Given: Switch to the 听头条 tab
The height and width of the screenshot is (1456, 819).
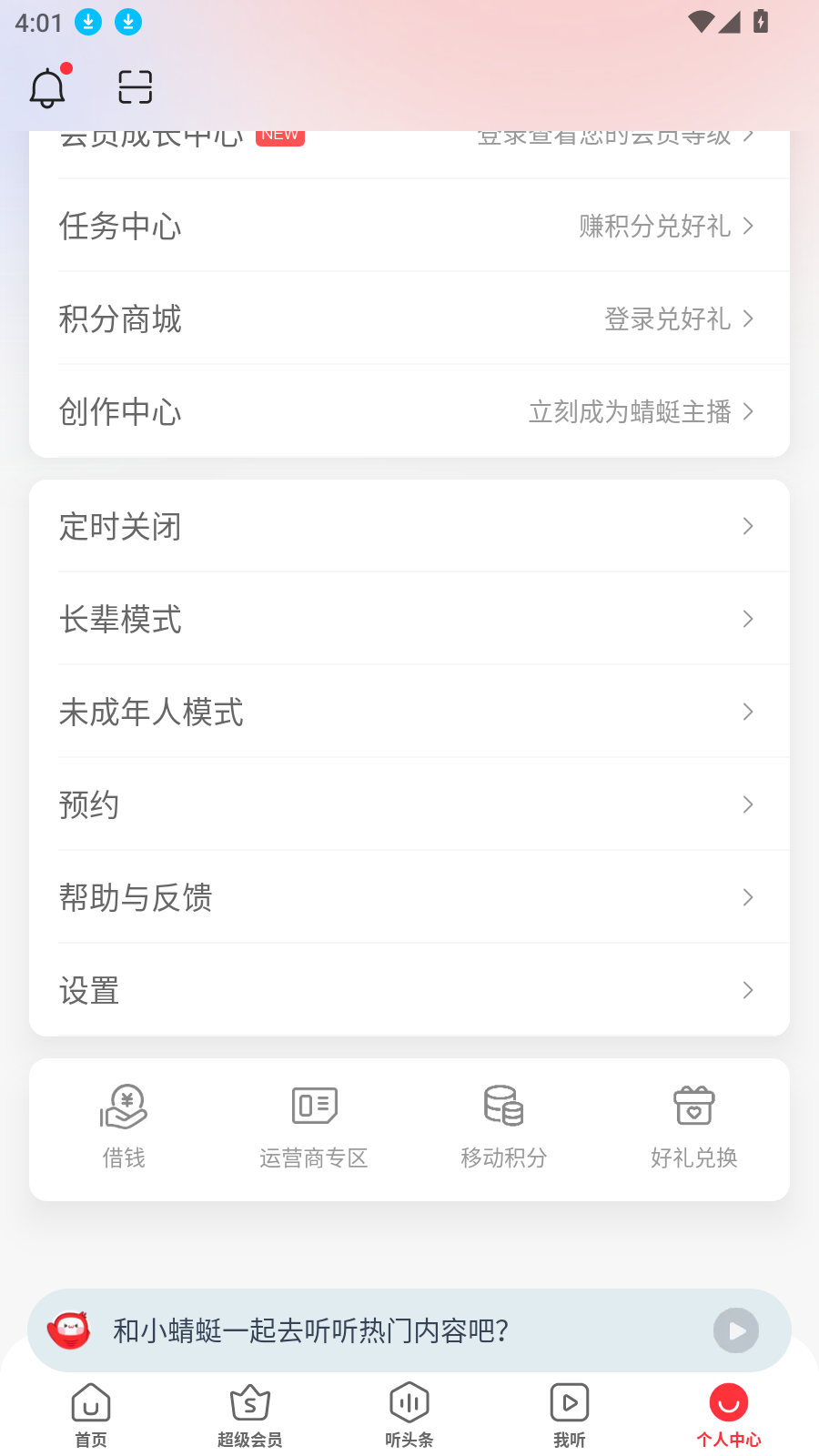Looking at the screenshot, I should tap(409, 1415).
